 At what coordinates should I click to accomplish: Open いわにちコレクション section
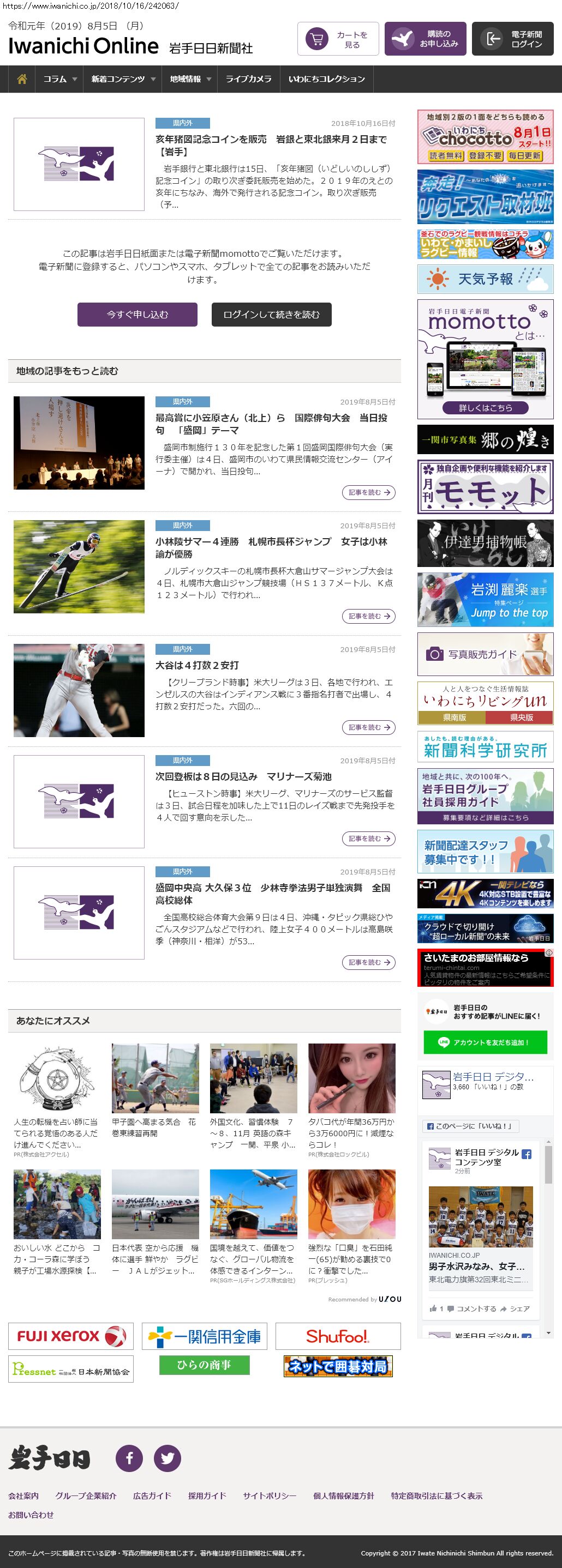pos(326,79)
